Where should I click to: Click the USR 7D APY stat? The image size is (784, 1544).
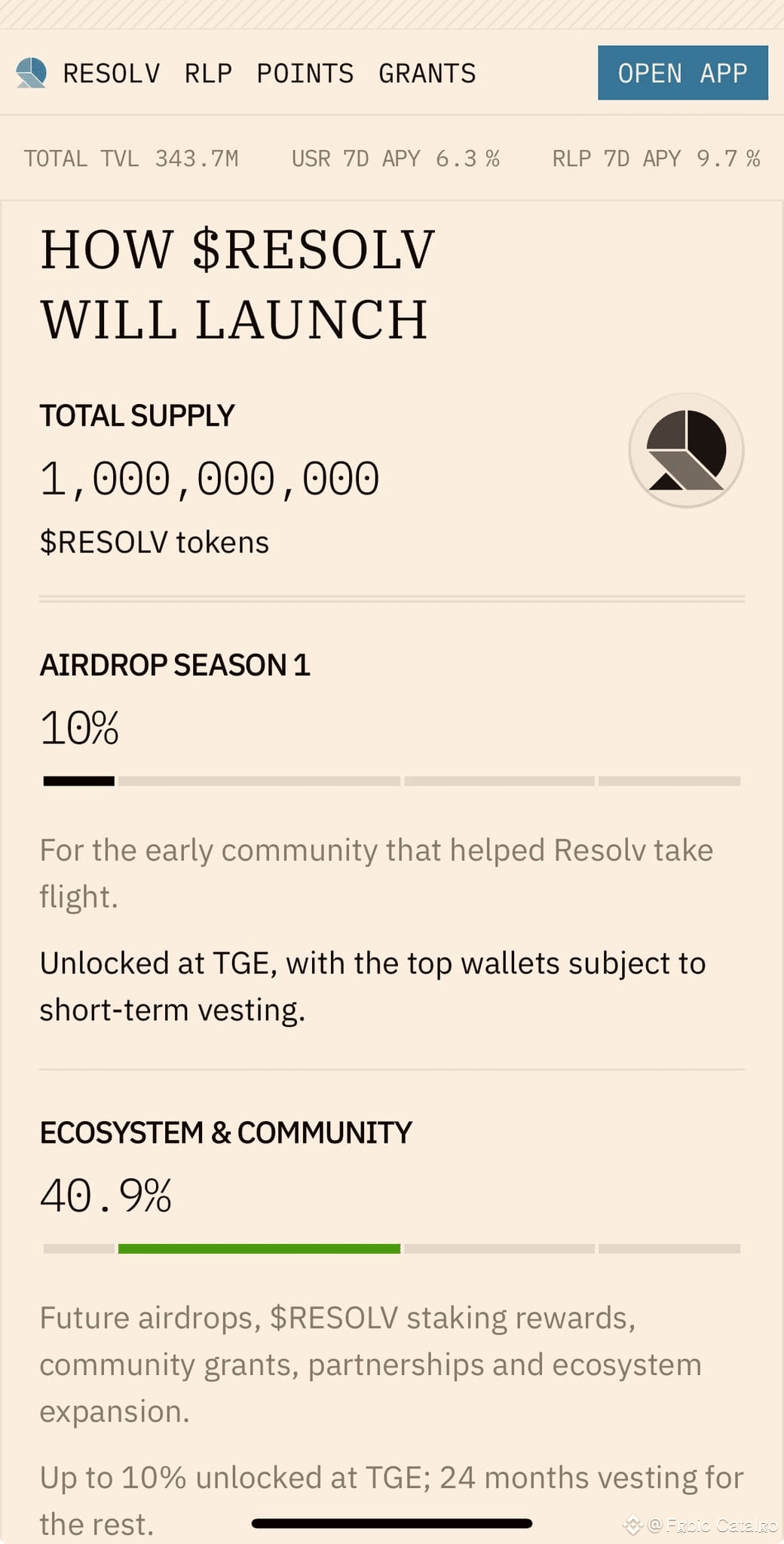click(396, 158)
